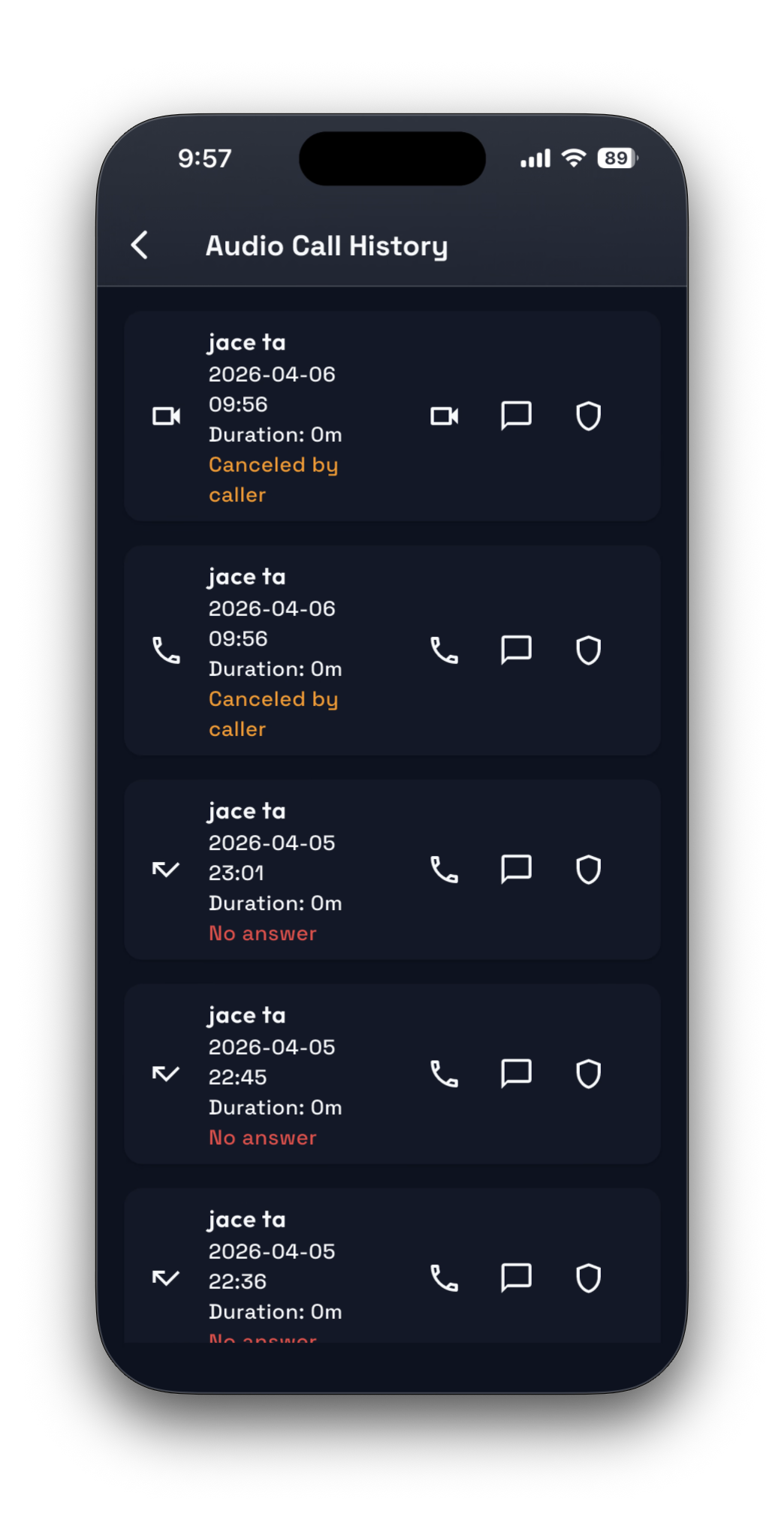Screen dimensions: 784x1517
Task: Start a video call back to jace ta
Action: 445,415
